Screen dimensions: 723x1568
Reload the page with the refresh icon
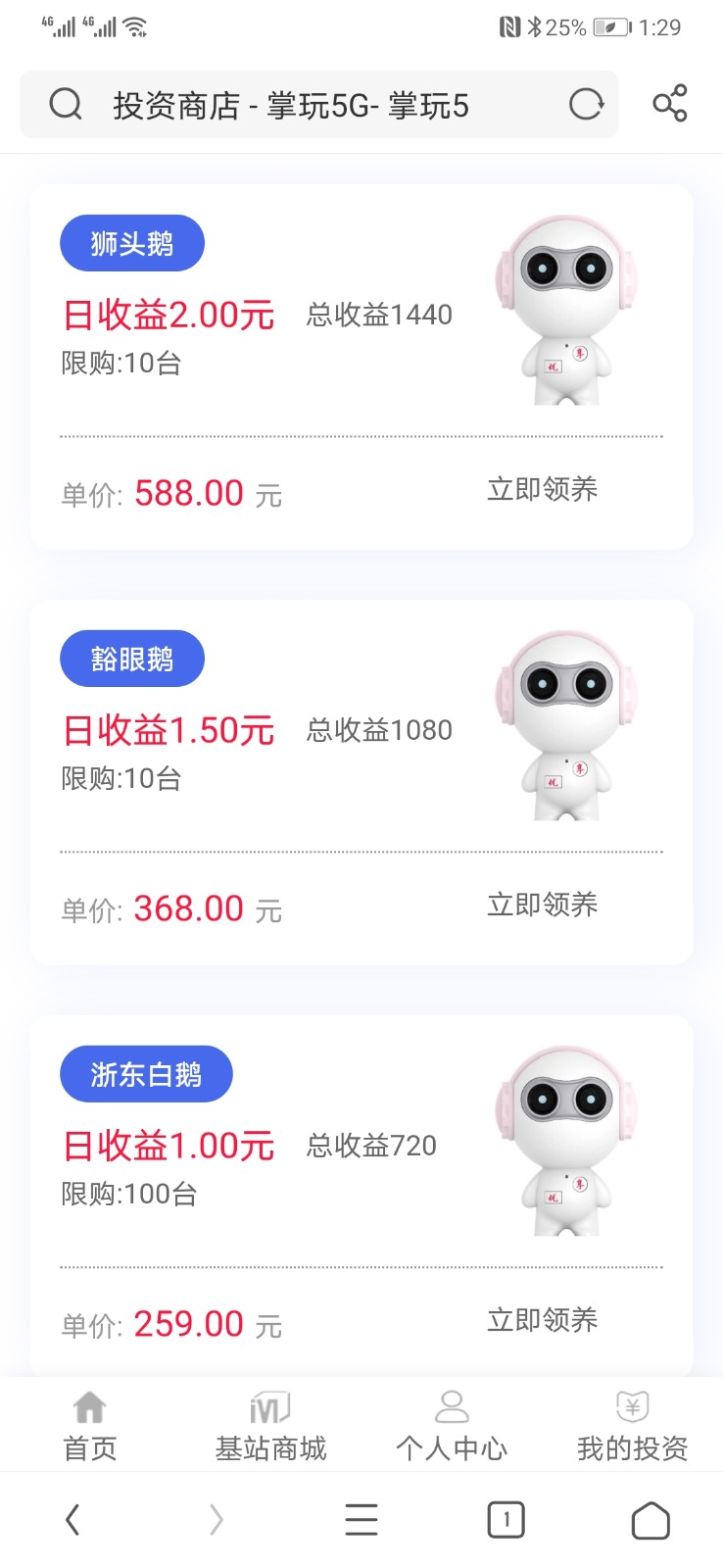click(586, 104)
